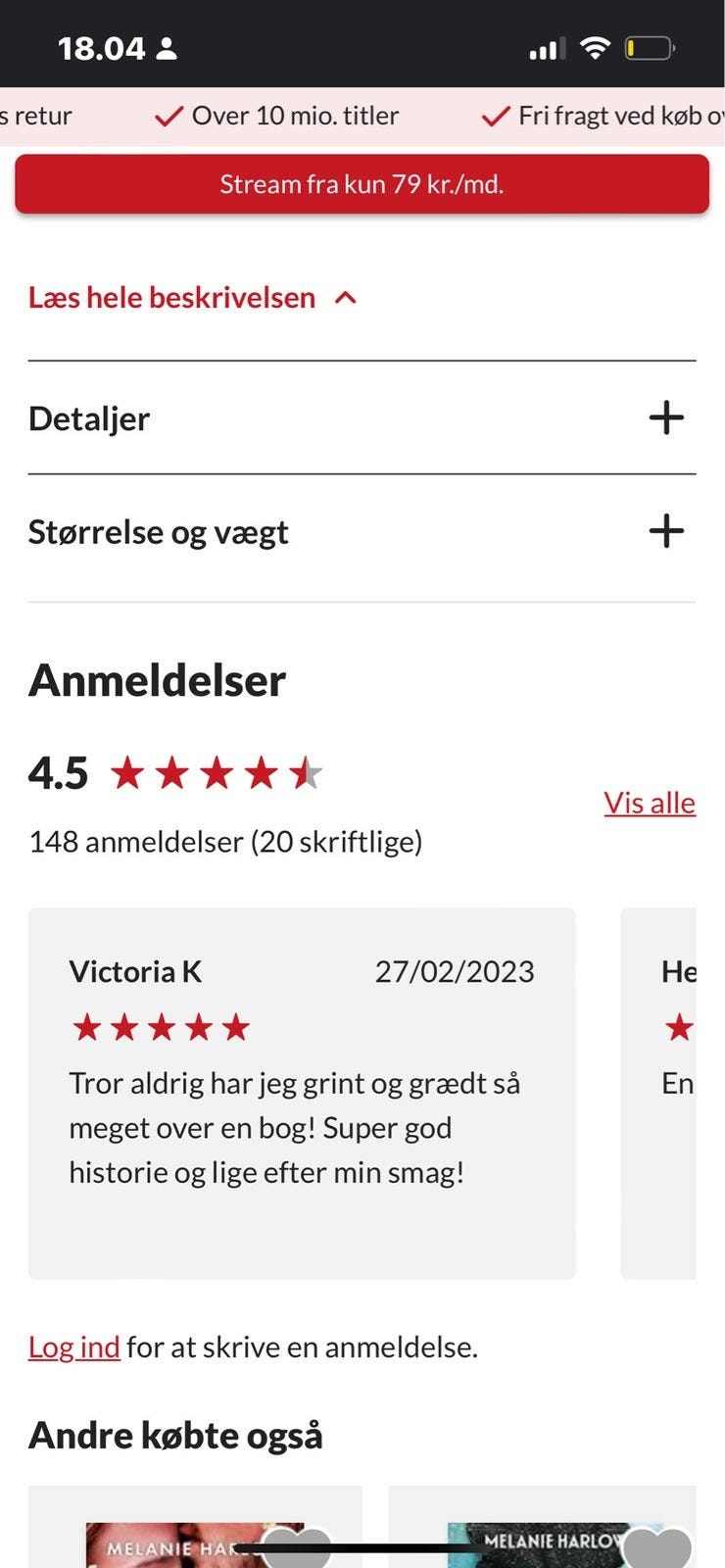This screenshot has width=725, height=1568.
Task: Click the 'Stream fra kun 79 kr./md.' button
Action: 362,184
